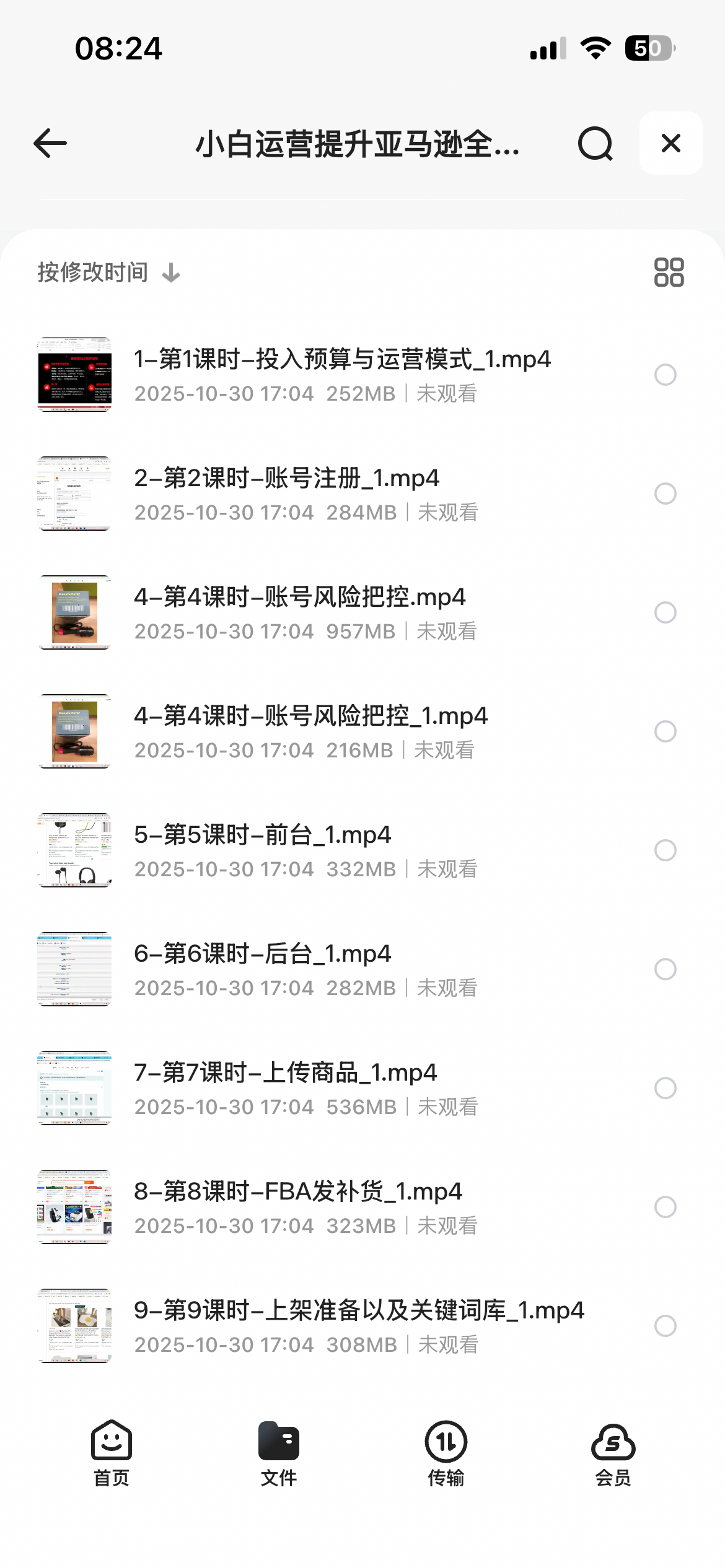This screenshot has width=725, height=1568.
Task: Select the 9-第9课时-上架准备以及关键词库_1.mp4 circle
Action: click(x=665, y=1326)
